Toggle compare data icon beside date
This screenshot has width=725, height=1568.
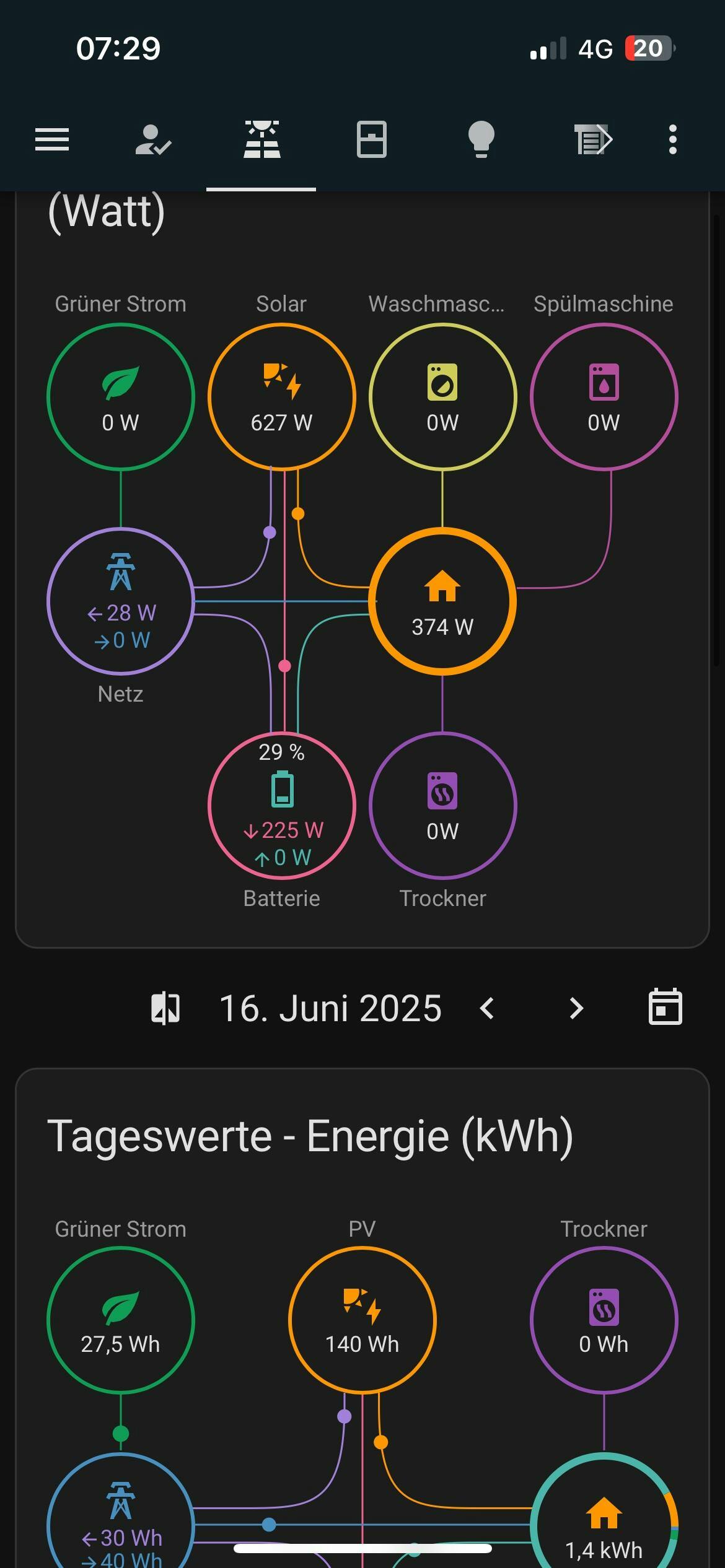tap(165, 1008)
